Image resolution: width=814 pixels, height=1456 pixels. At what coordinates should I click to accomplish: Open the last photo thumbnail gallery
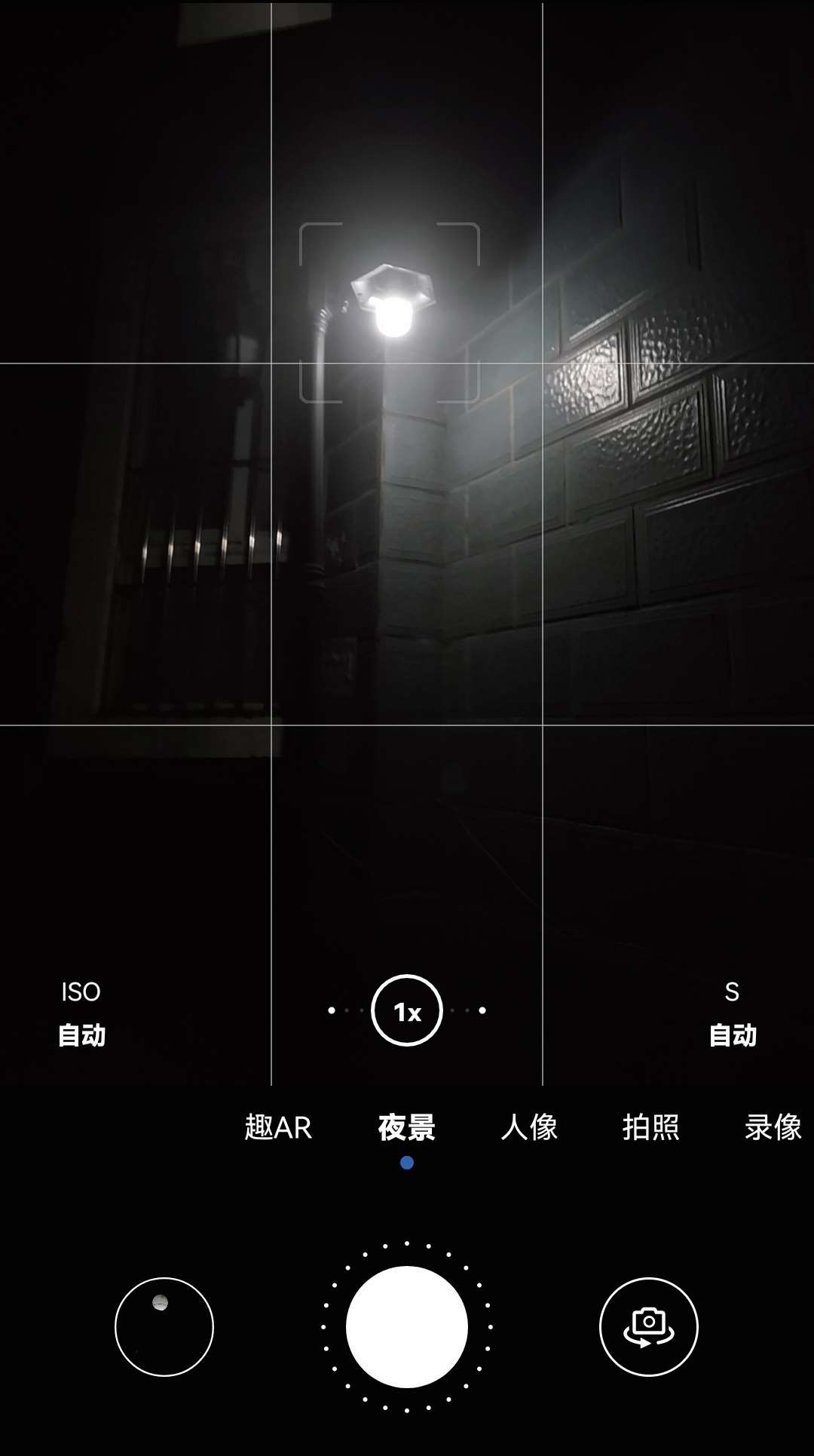pyautogui.click(x=164, y=1327)
